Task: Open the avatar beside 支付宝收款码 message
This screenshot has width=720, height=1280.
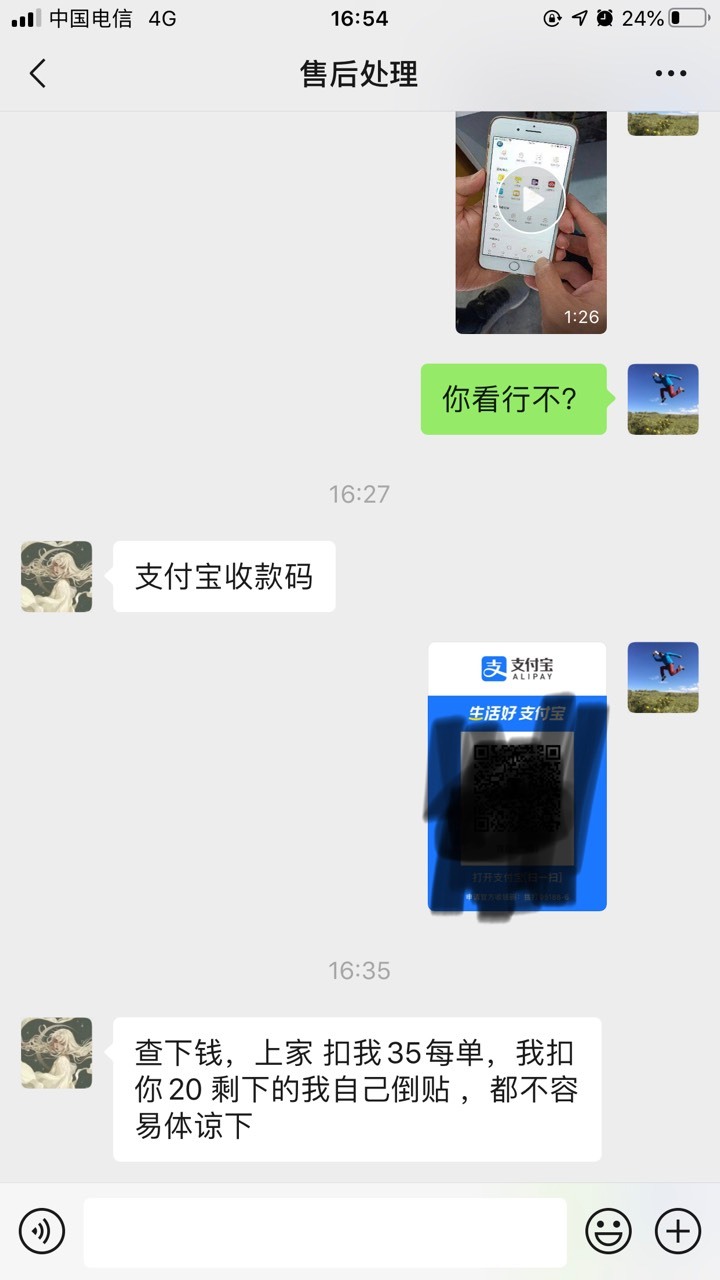Action: tap(56, 577)
